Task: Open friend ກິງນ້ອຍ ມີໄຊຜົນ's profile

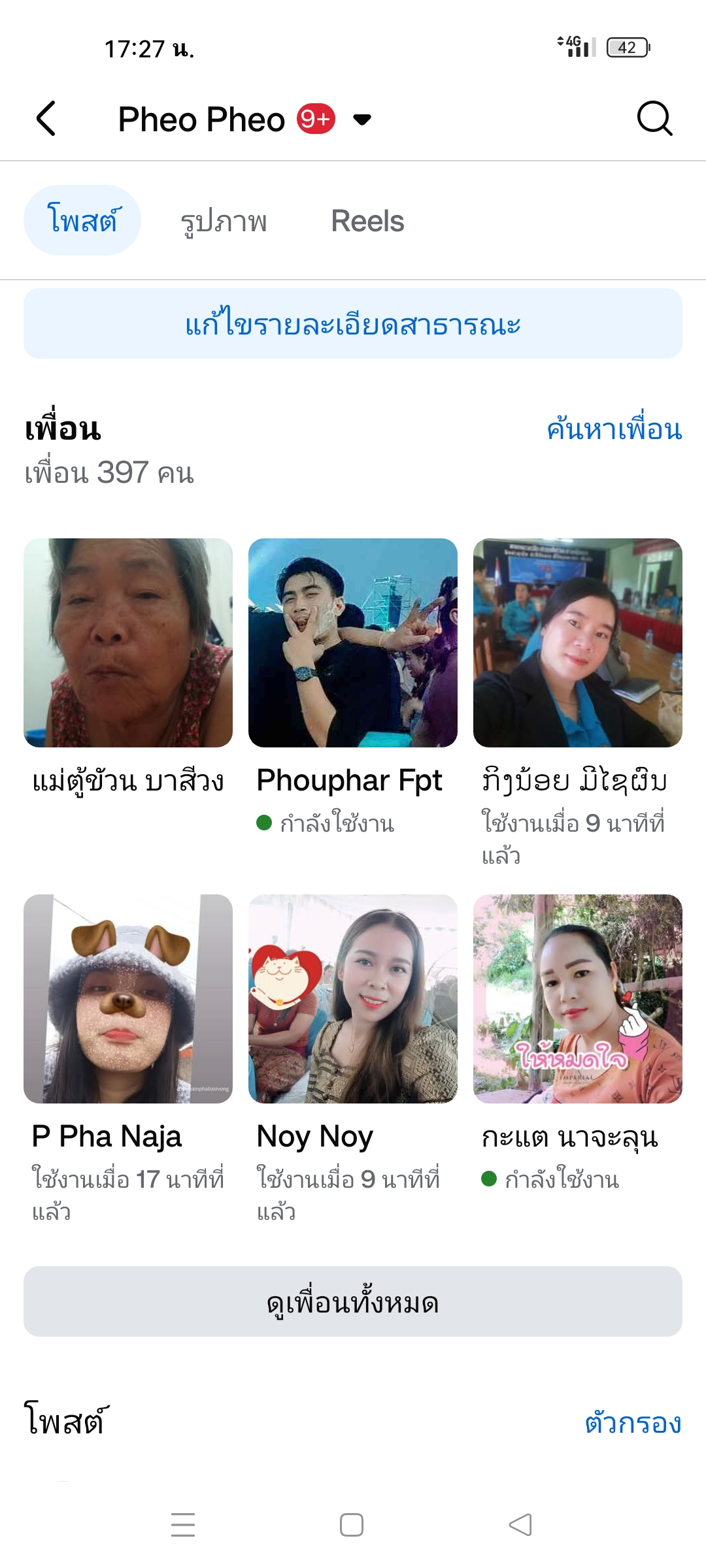Action: pos(578,643)
